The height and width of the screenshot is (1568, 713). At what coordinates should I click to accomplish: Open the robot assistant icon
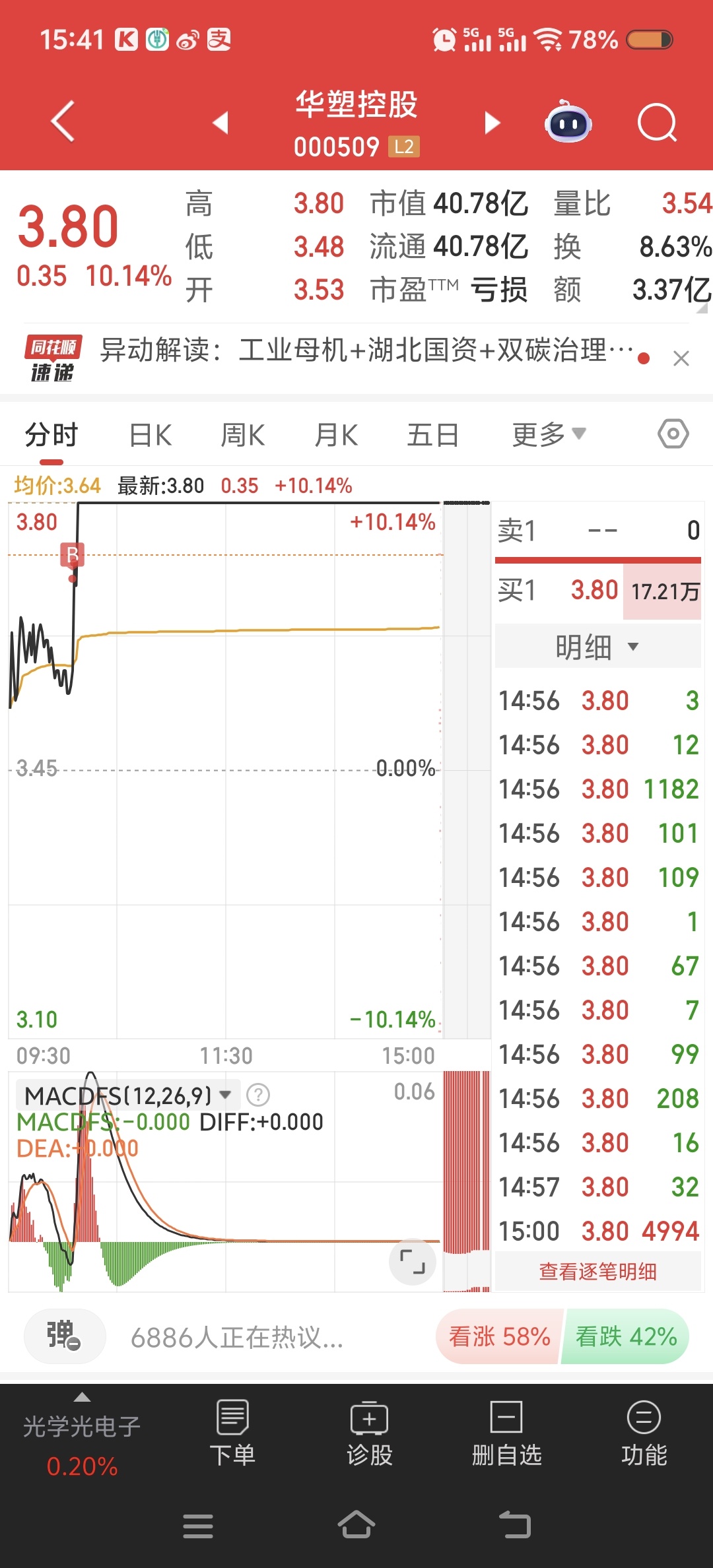point(568,123)
